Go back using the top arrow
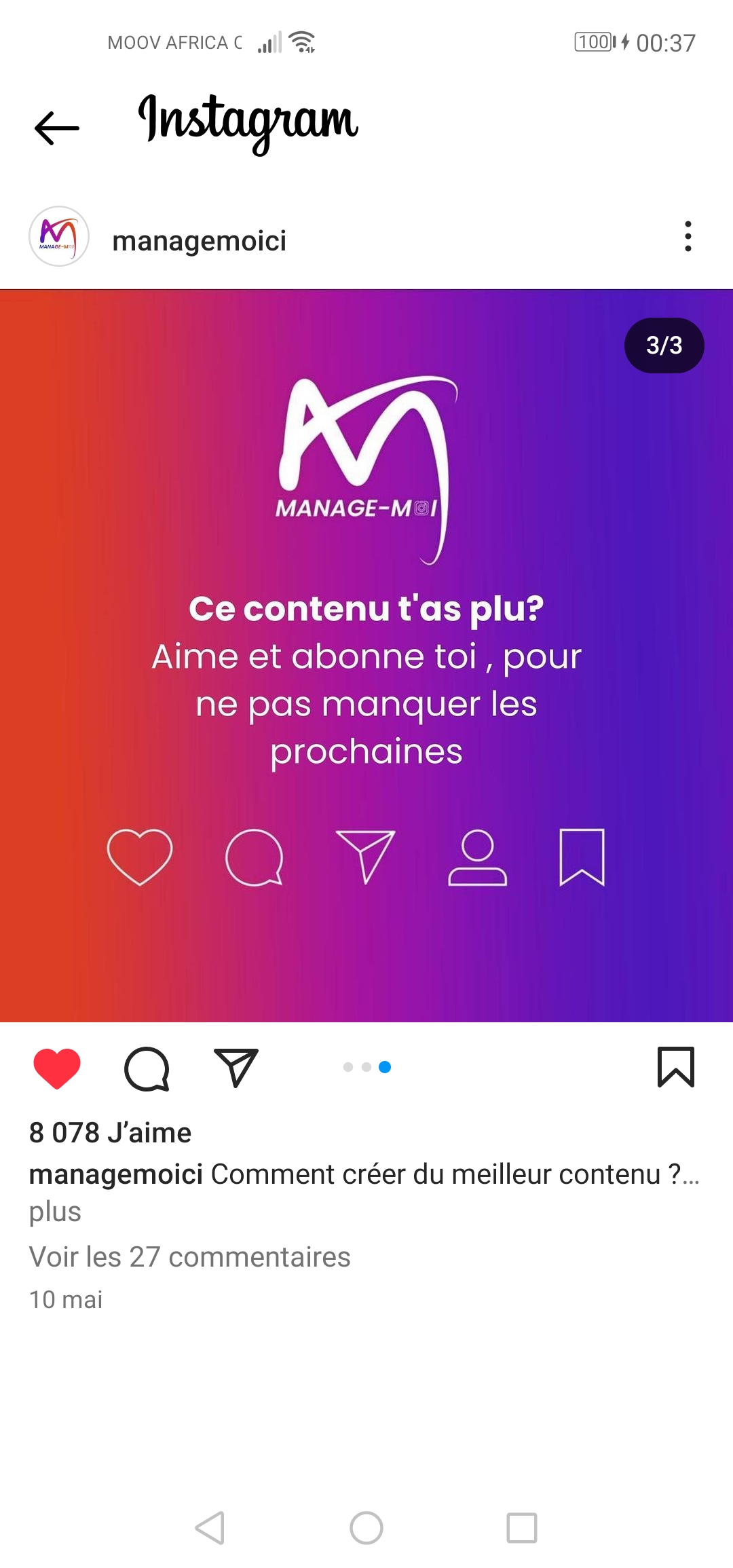Viewport: 733px width, 1568px height. (57, 128)
